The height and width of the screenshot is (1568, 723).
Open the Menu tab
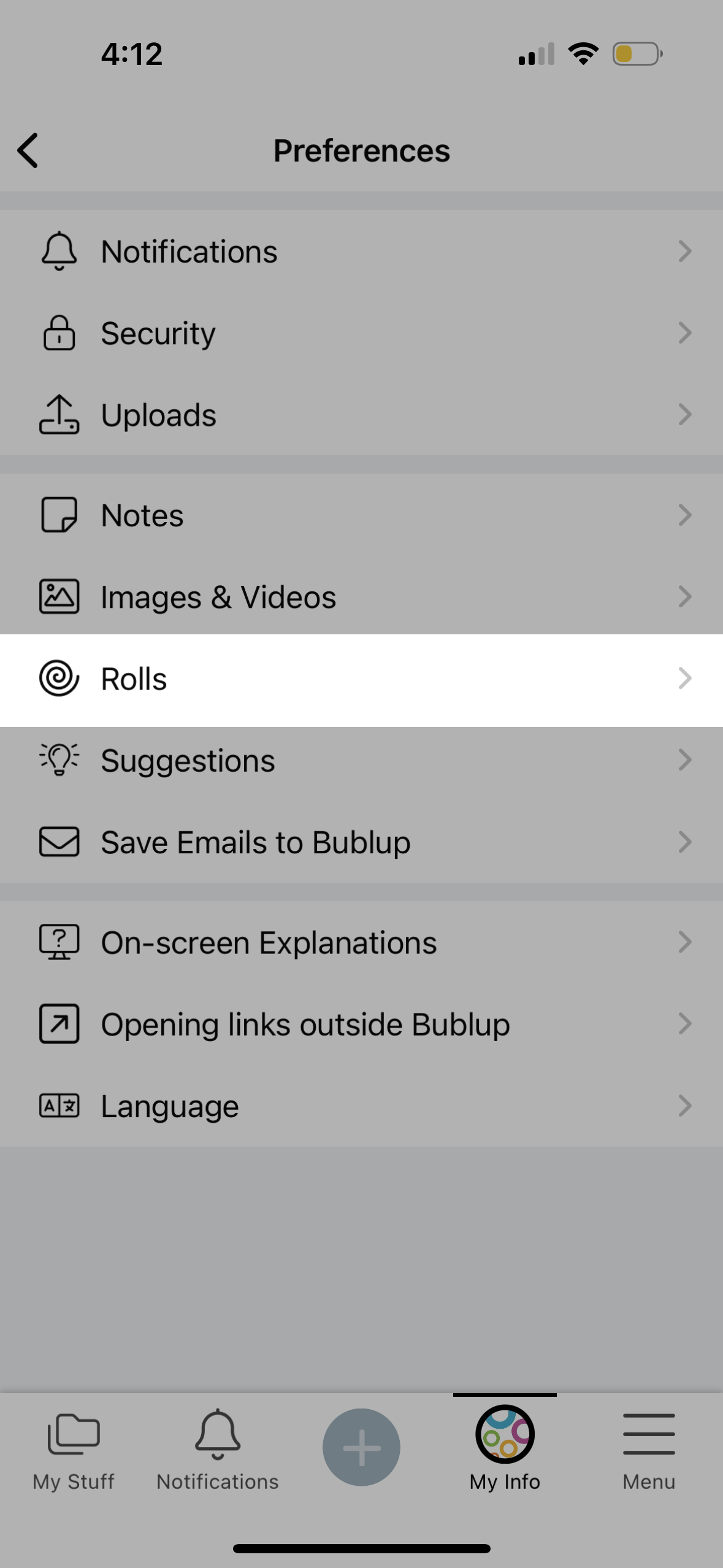[649, 1451]
